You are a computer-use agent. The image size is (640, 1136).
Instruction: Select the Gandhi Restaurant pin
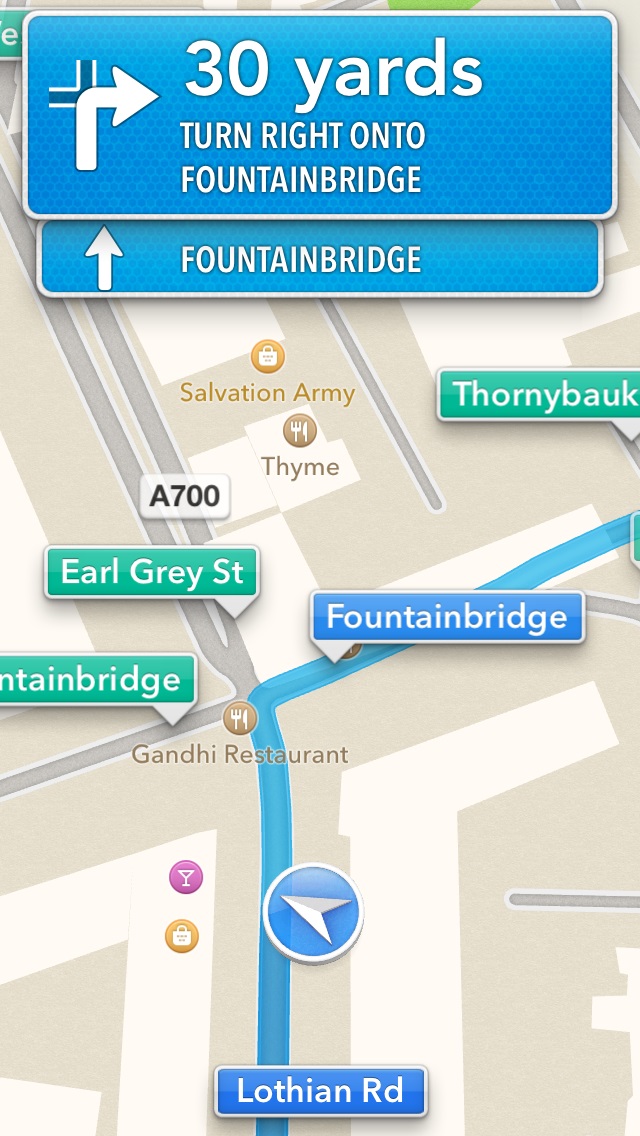[x=239, y=718]
